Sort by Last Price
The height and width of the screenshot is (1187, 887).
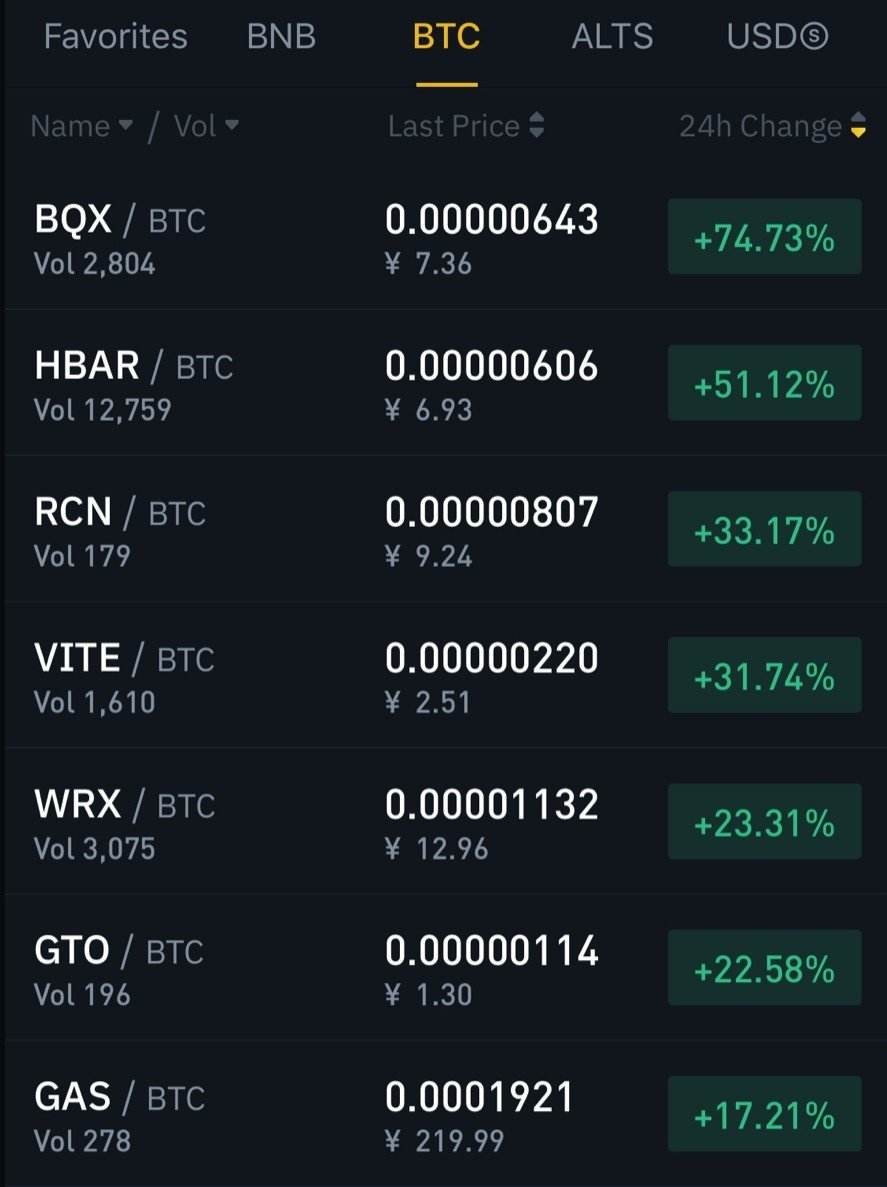coord(466,127)
